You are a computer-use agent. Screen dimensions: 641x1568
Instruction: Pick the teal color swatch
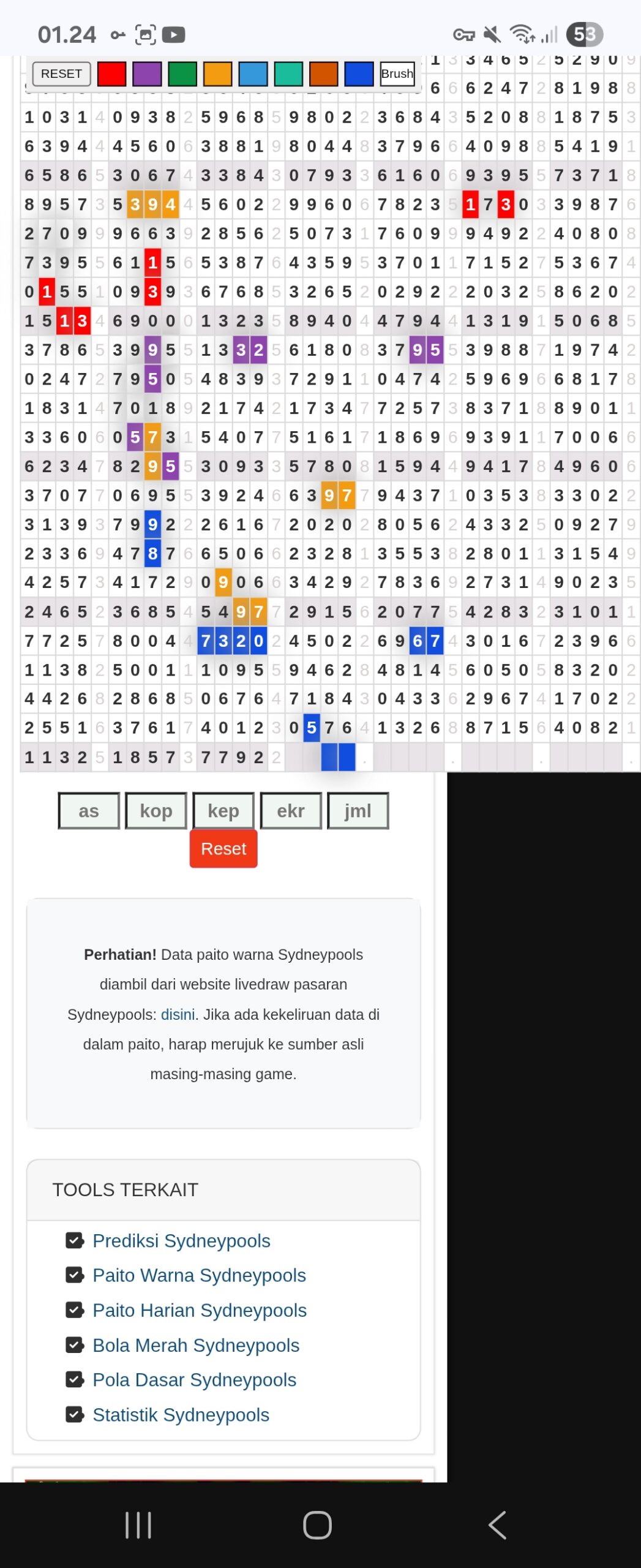point(288,73)
